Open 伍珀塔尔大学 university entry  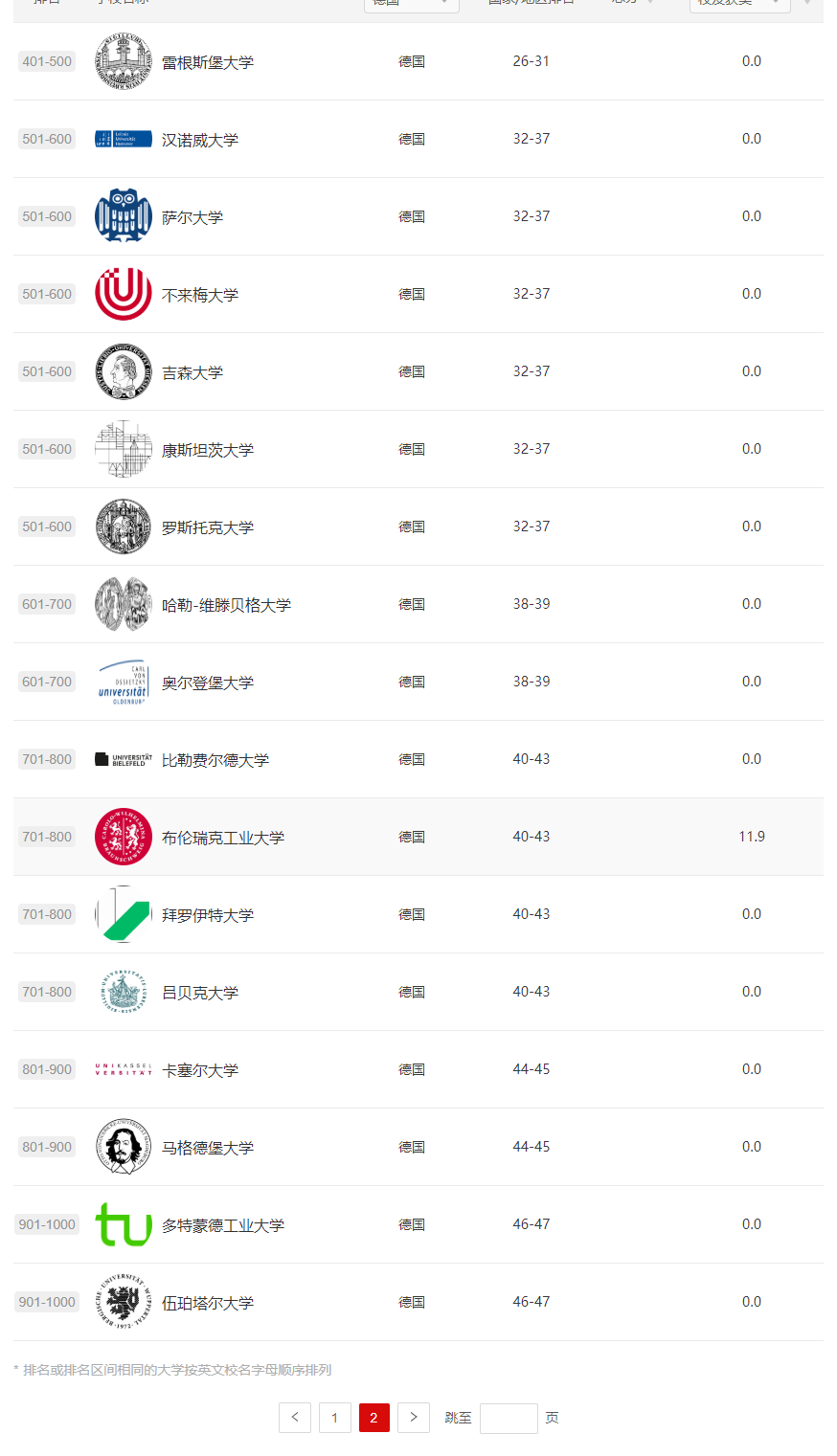point(207,1304)
